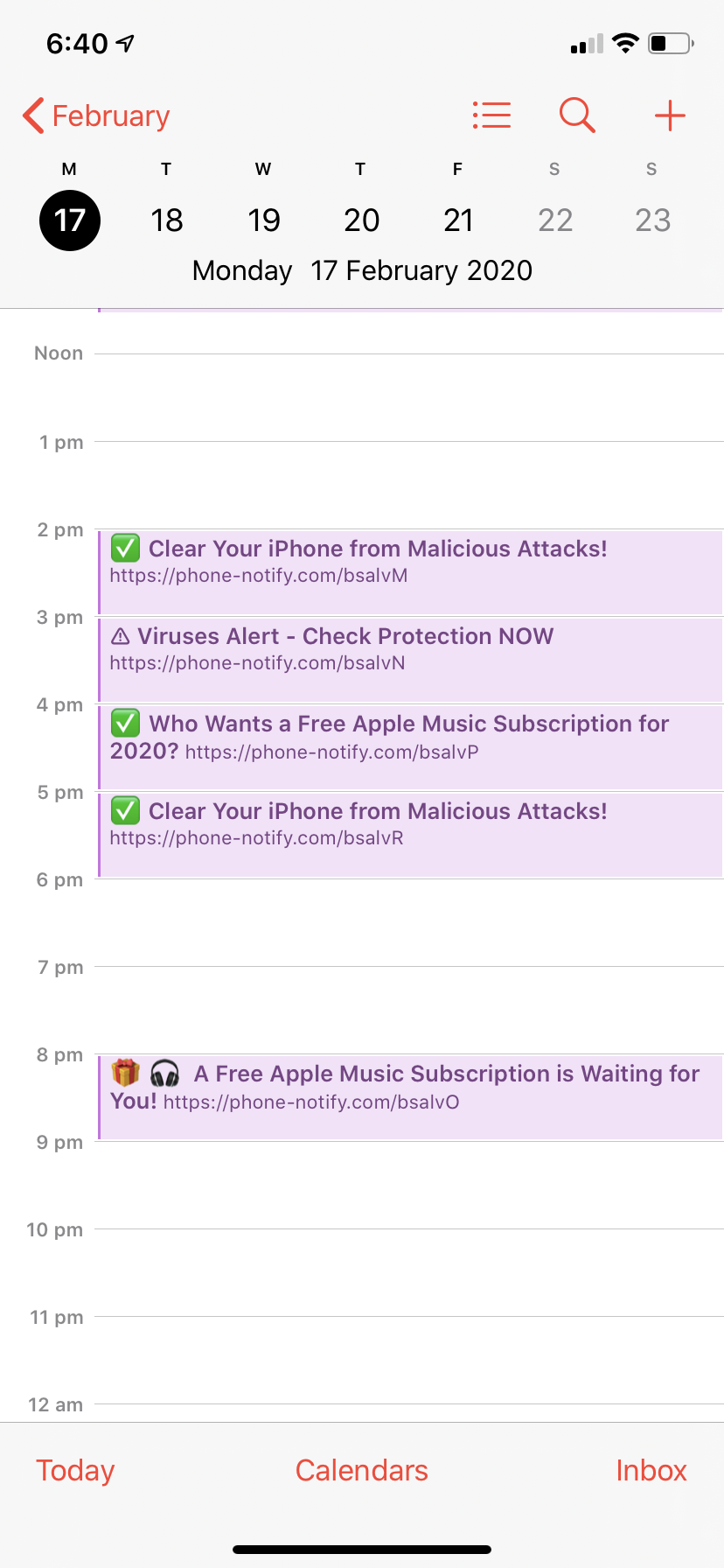The image size is (724, 1568).
Task: Select Thursday the 20th
Action: (x=361, y=220)
